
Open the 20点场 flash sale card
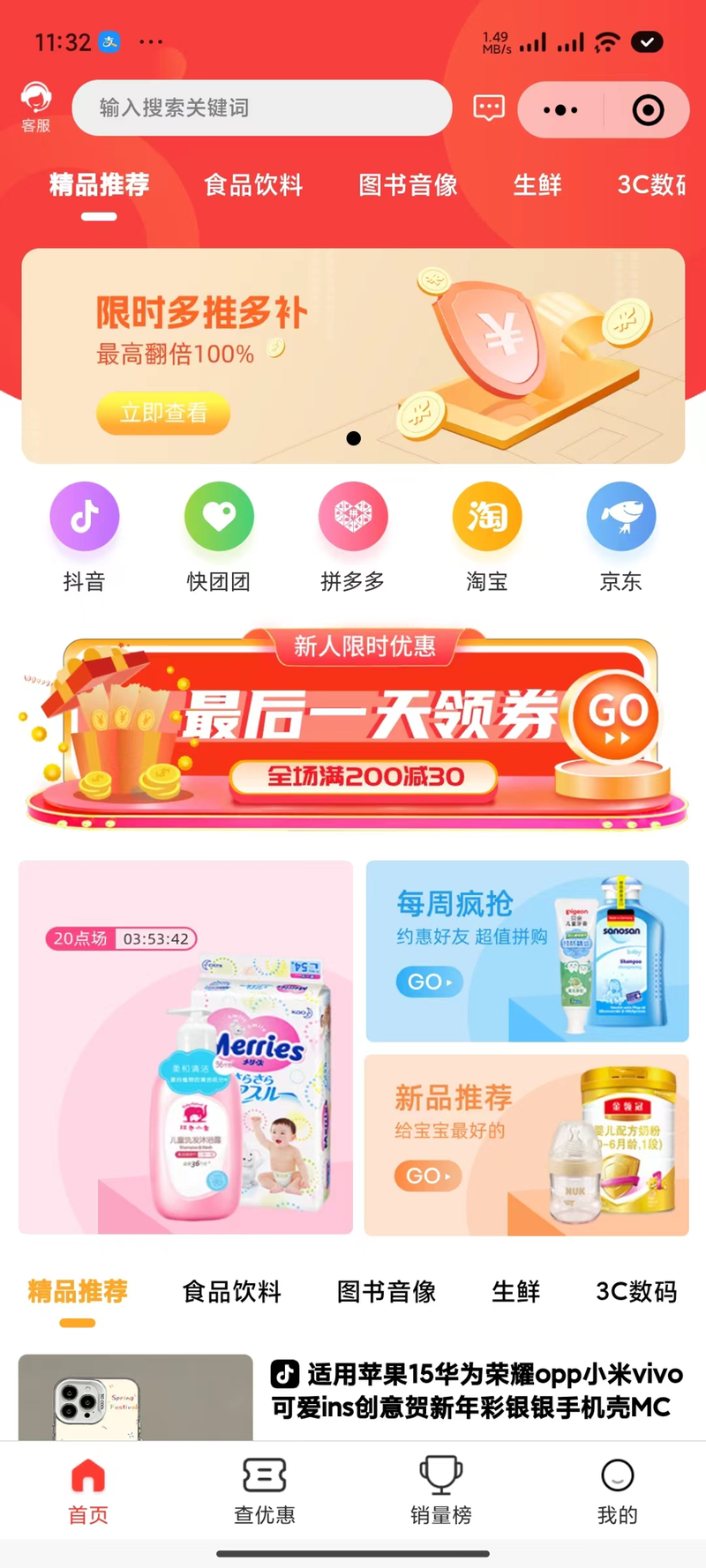(x=185, y=1048)
